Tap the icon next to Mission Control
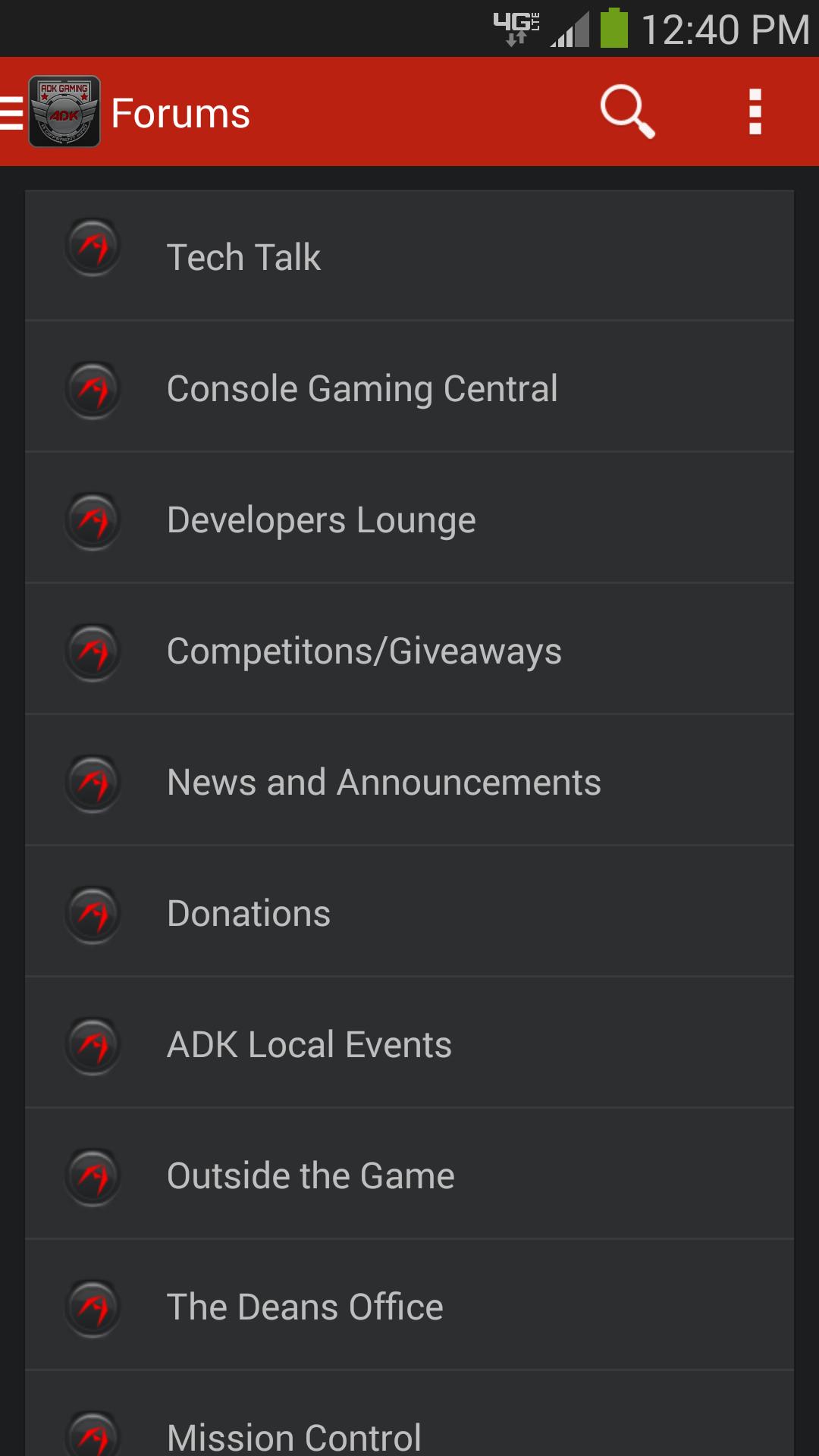819x1456 pixels. click(x=92, y=1433)
